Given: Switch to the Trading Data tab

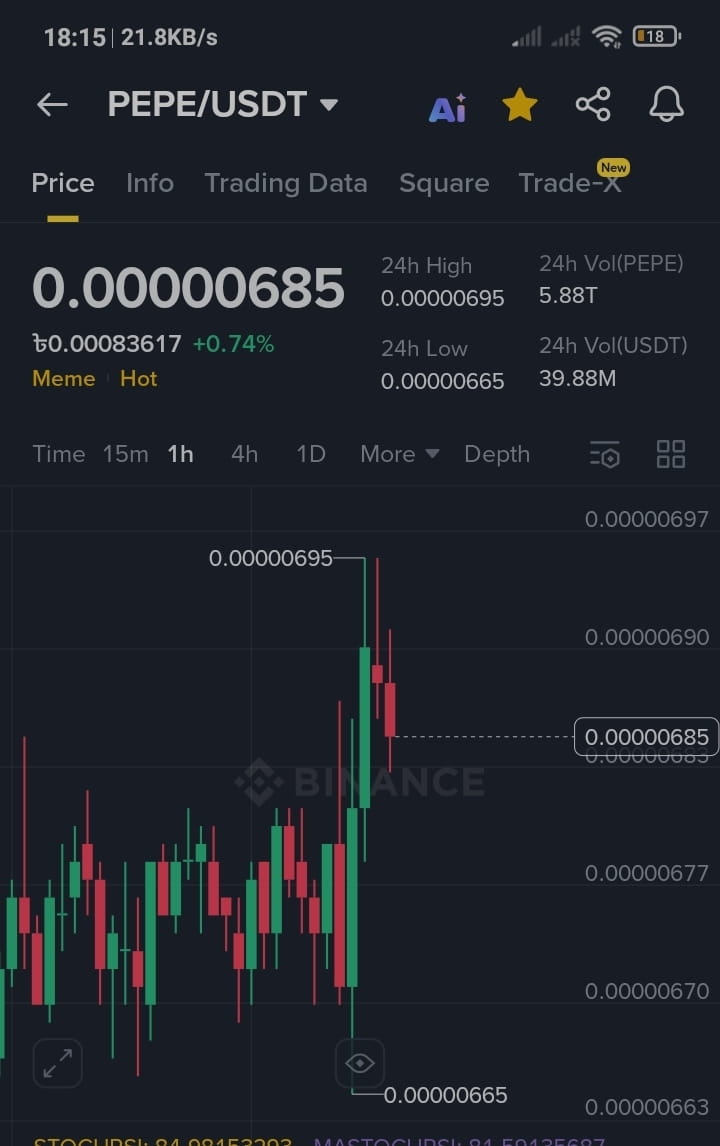Looking at the screenshot, I should [286, 183].
